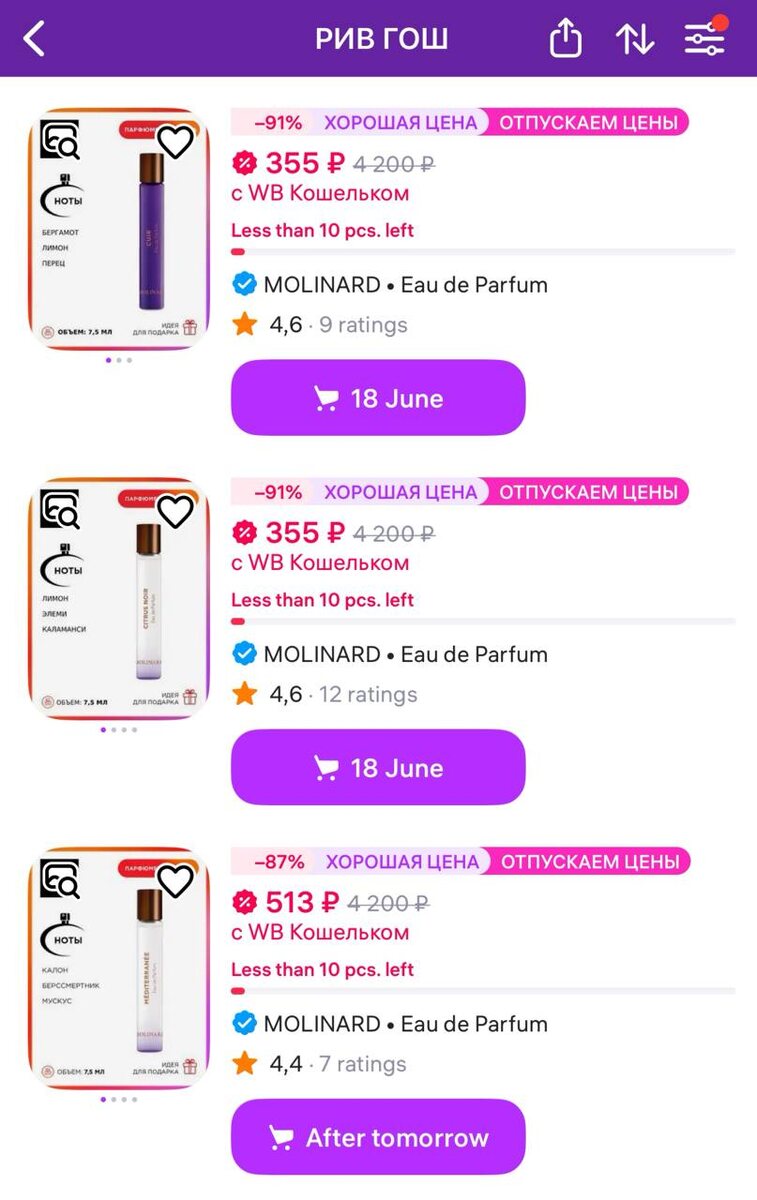Add the 12-ratings perfume to cart
This screenshot has height=1200, width=757.
378,768
